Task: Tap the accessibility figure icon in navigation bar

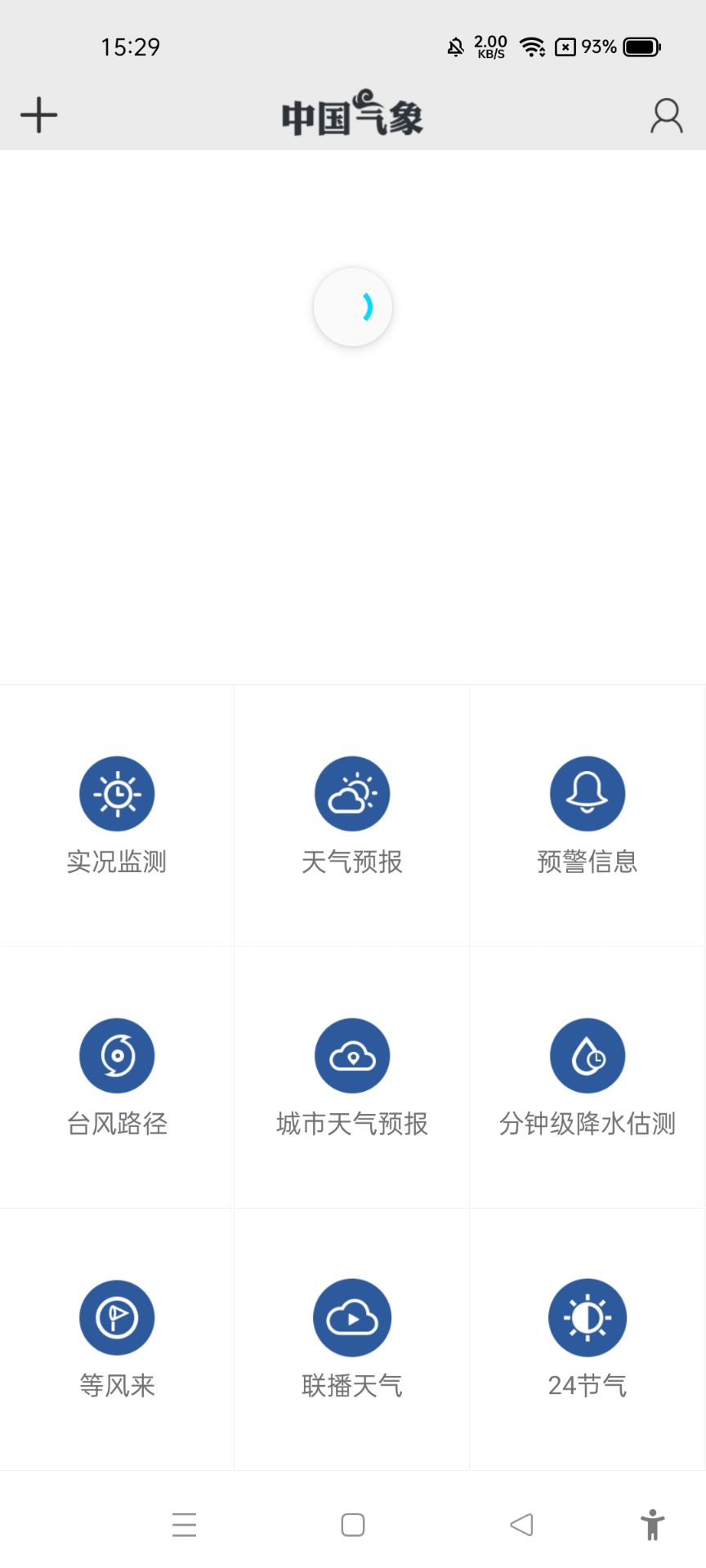Action: point(654,1524)
